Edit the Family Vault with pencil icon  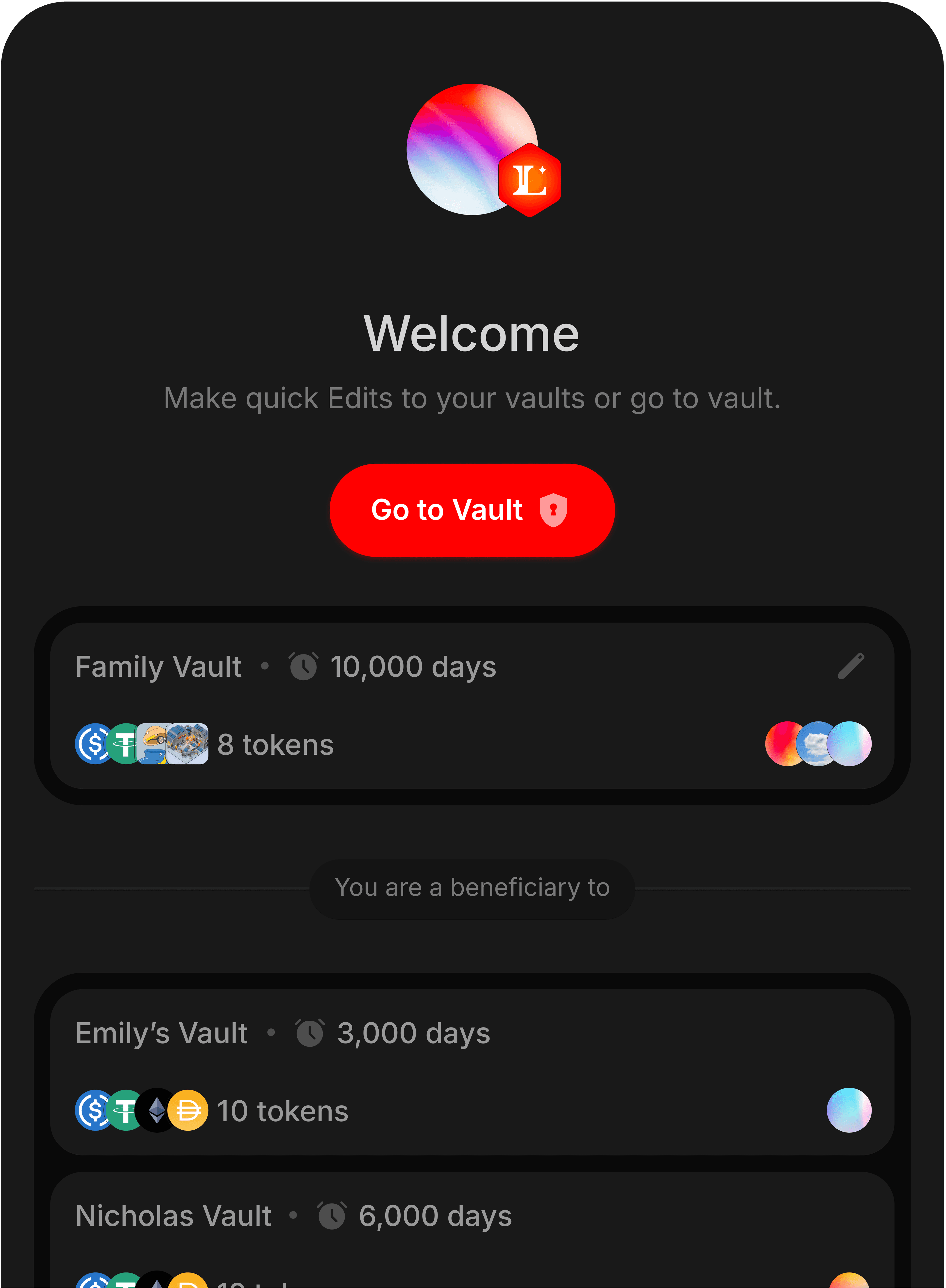[851, 666]
